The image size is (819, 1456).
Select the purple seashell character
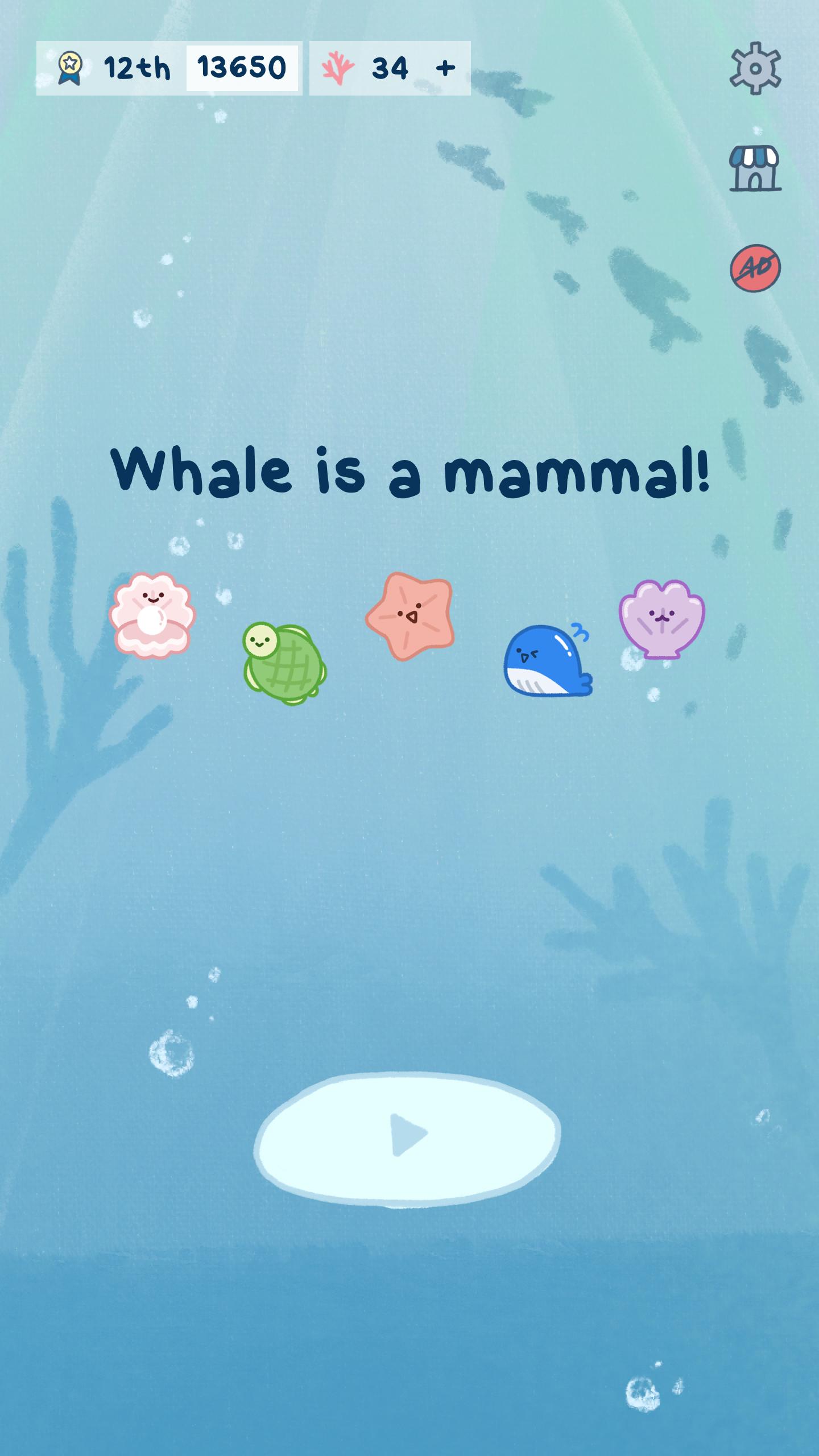tap(662, 619)
